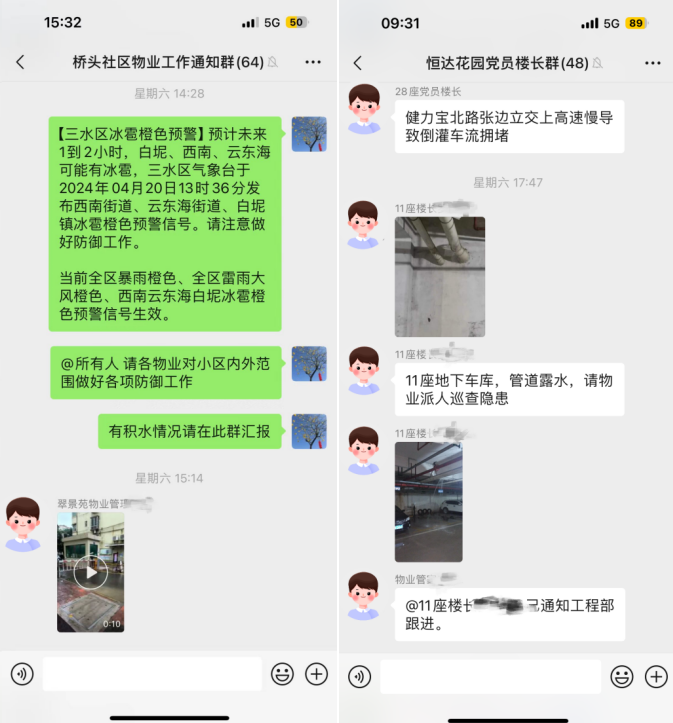Open 28座党员楼长's profile avatar
The width and height of the screenshot is (673, 723).
pos(364,109)
